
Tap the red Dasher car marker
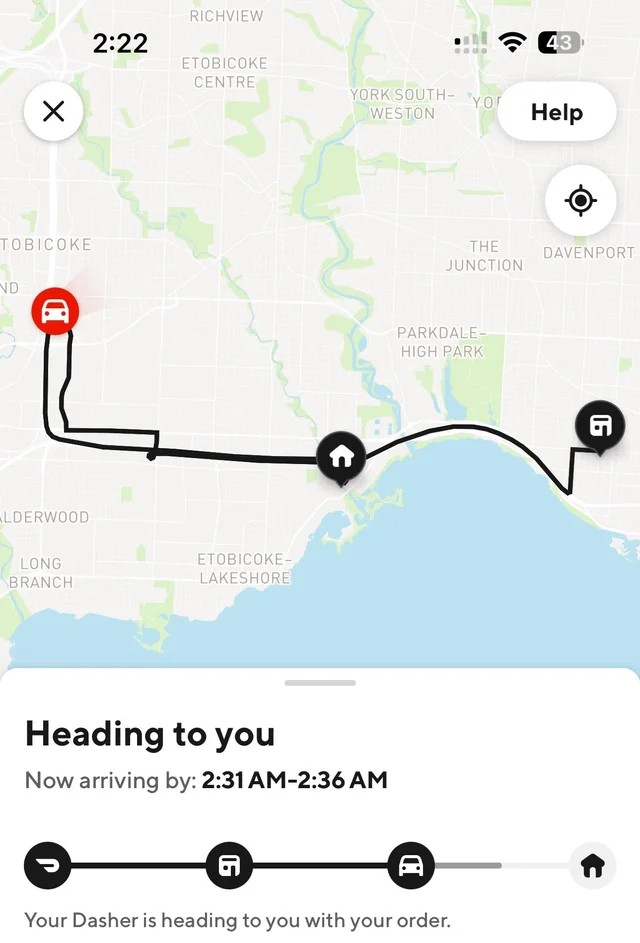[55, 311]
